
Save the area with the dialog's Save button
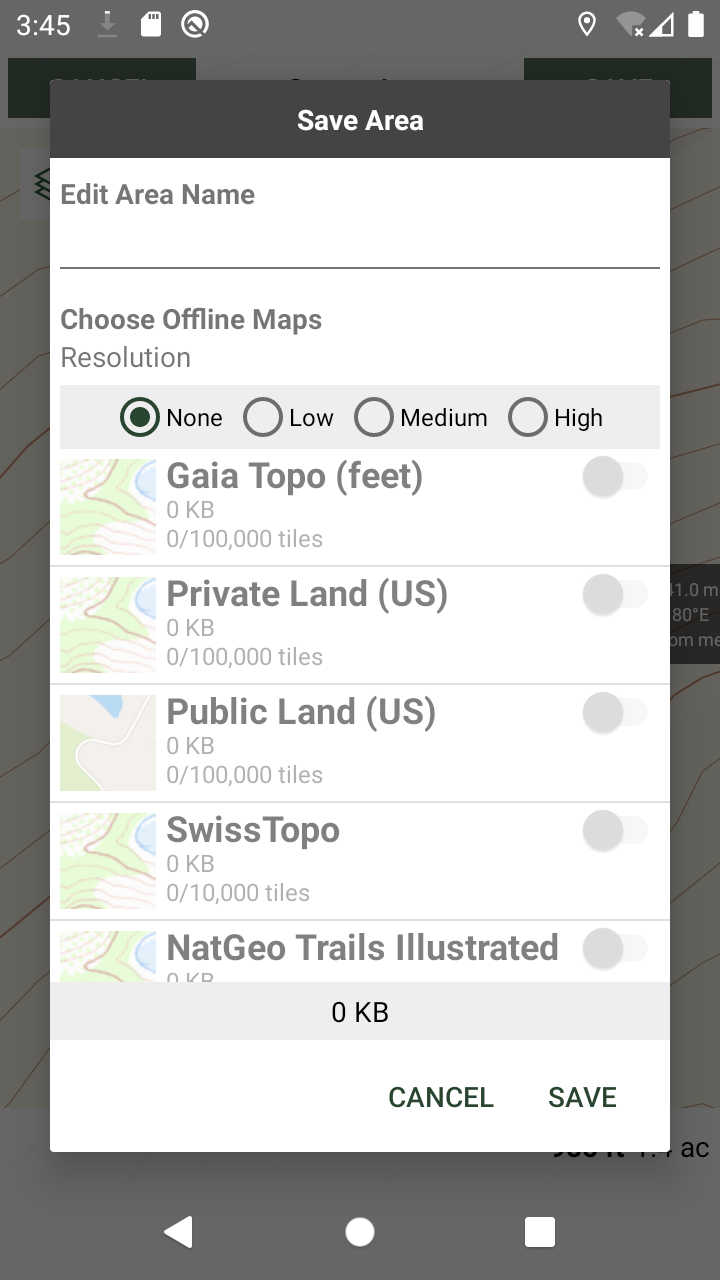[x=582, y=1097]
